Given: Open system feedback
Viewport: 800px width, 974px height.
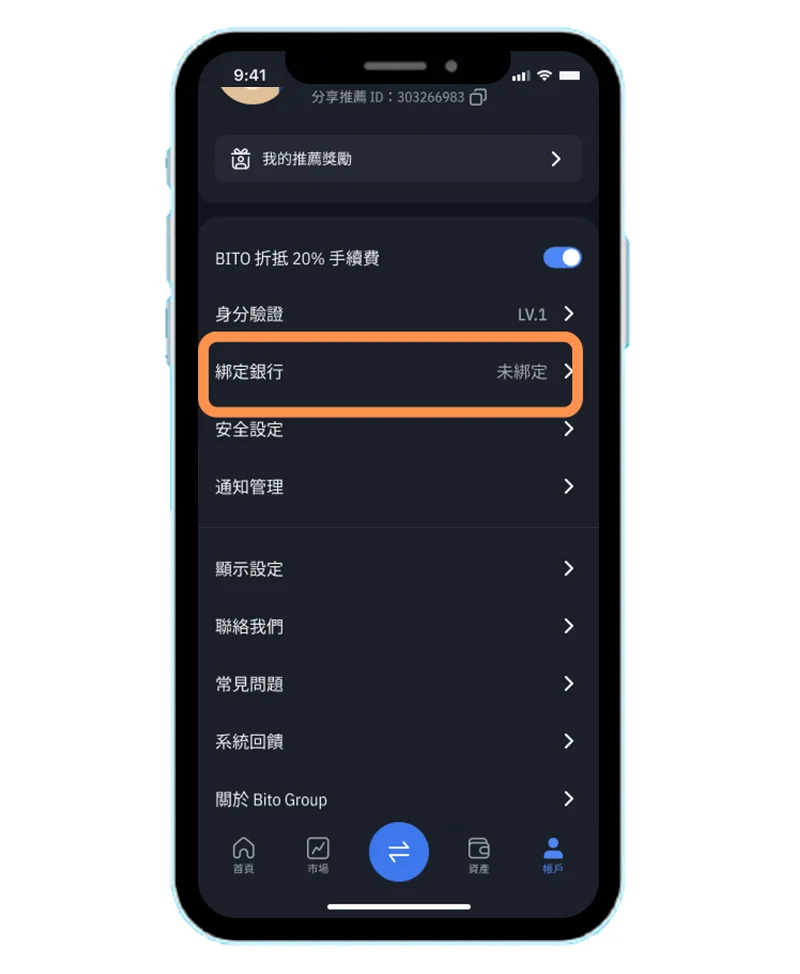Looking at the screenshot, I should (397, 742).
